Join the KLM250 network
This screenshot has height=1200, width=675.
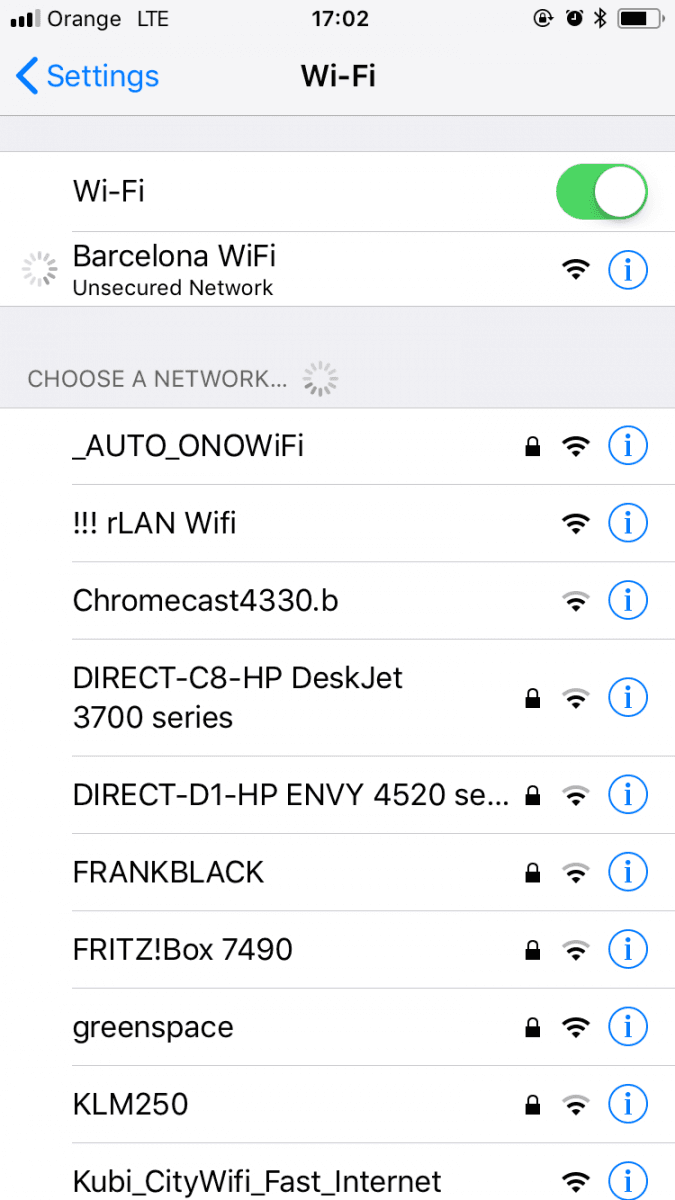(131, 1104)
